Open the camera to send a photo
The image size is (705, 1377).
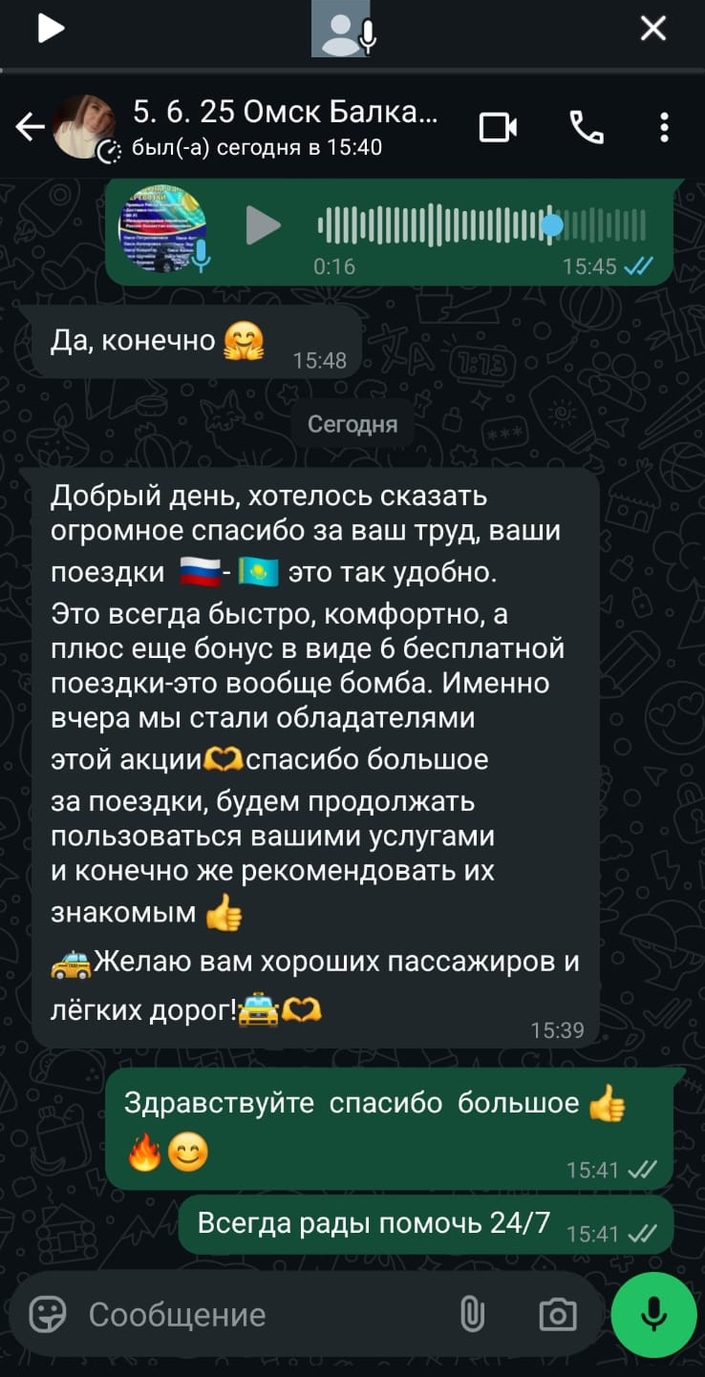557,1314
